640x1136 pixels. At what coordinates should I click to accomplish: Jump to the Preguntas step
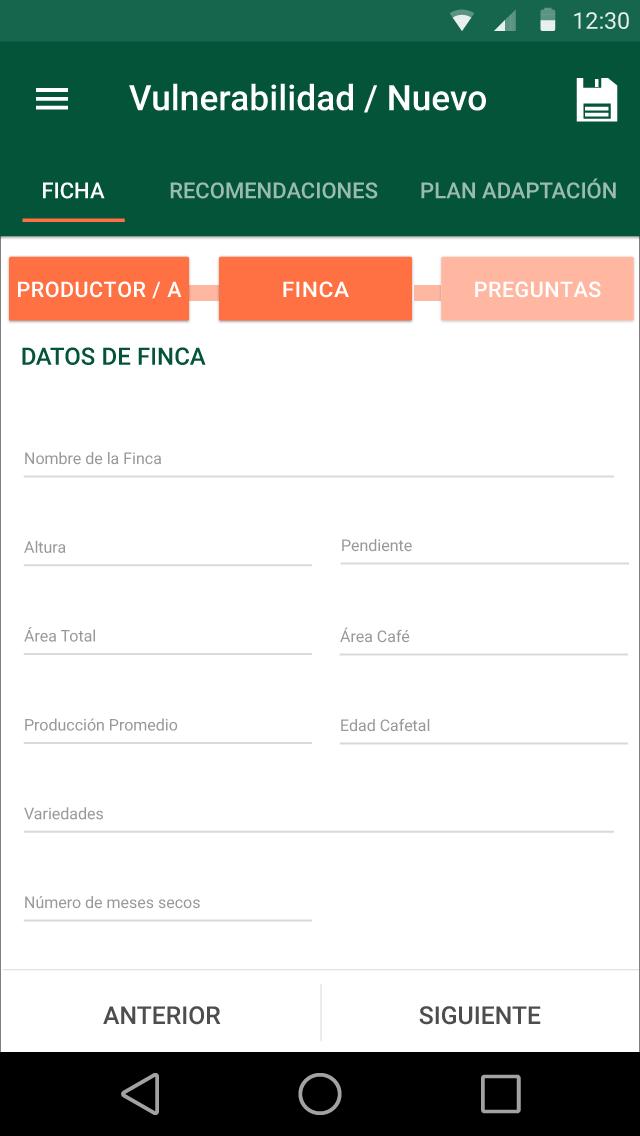[x=537, y=289]
